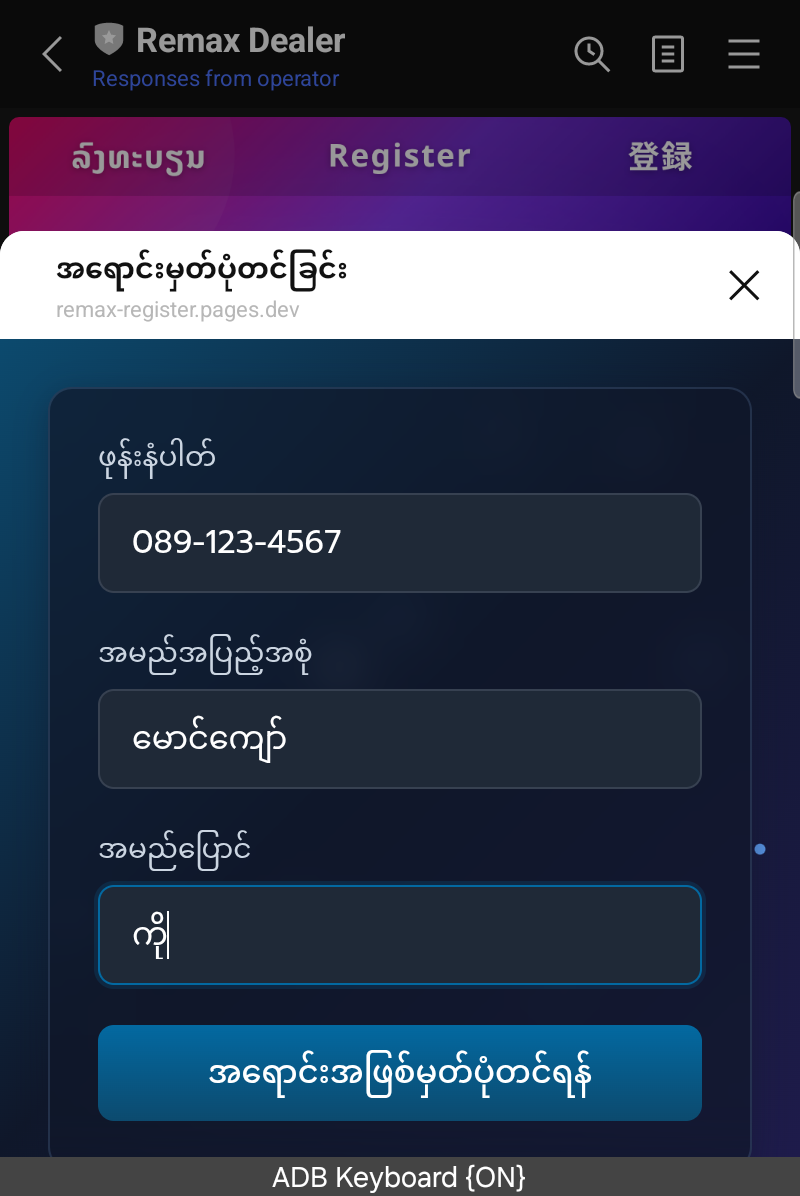Tap the ADB Keyboard status icon bar

point(400,1177)
